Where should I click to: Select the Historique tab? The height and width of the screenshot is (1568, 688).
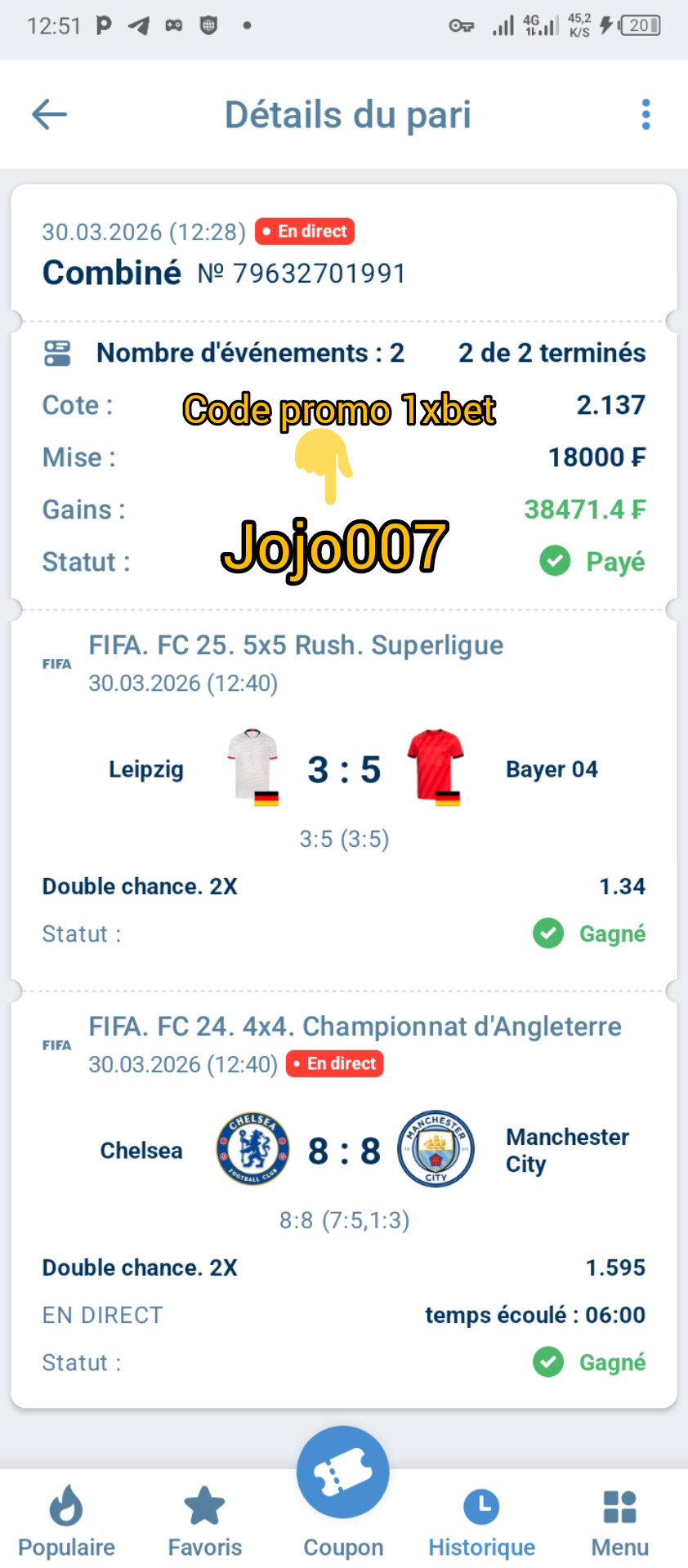[x=481, y=1521]
